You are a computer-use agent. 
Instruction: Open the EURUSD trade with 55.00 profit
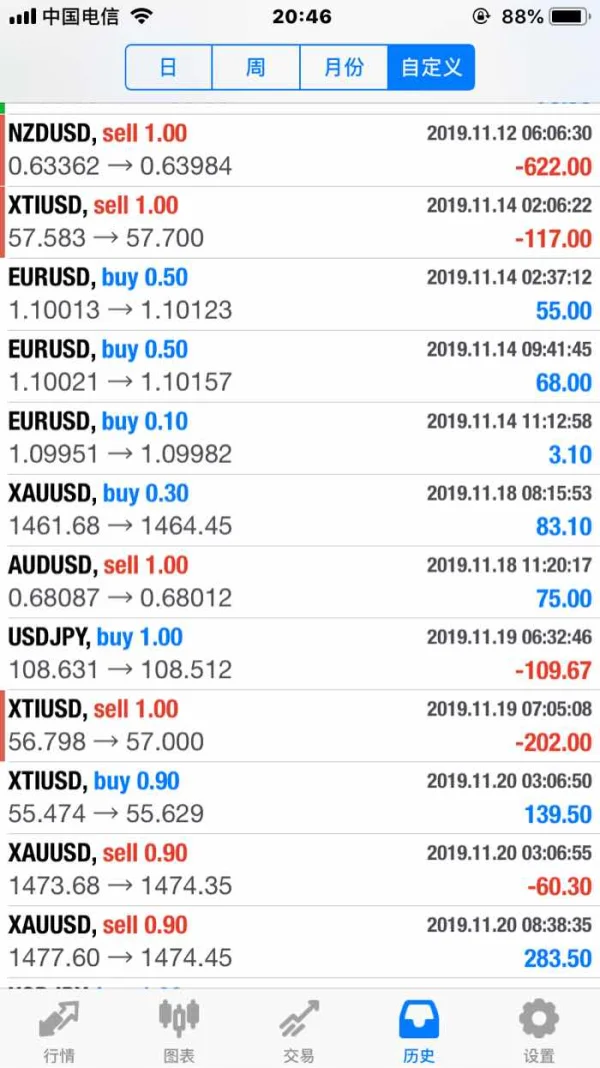coord(300,294)
